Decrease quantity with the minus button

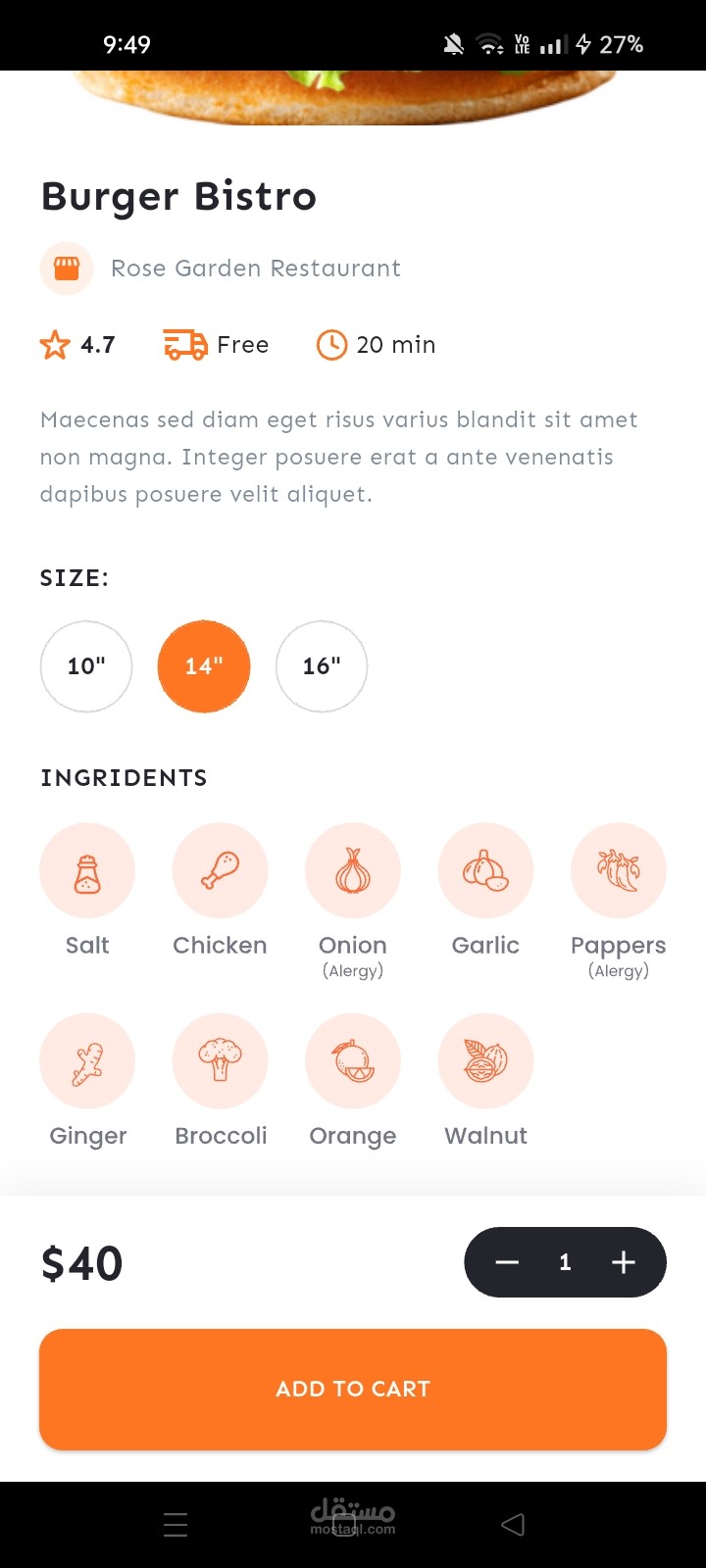(x=507, y=1262)
